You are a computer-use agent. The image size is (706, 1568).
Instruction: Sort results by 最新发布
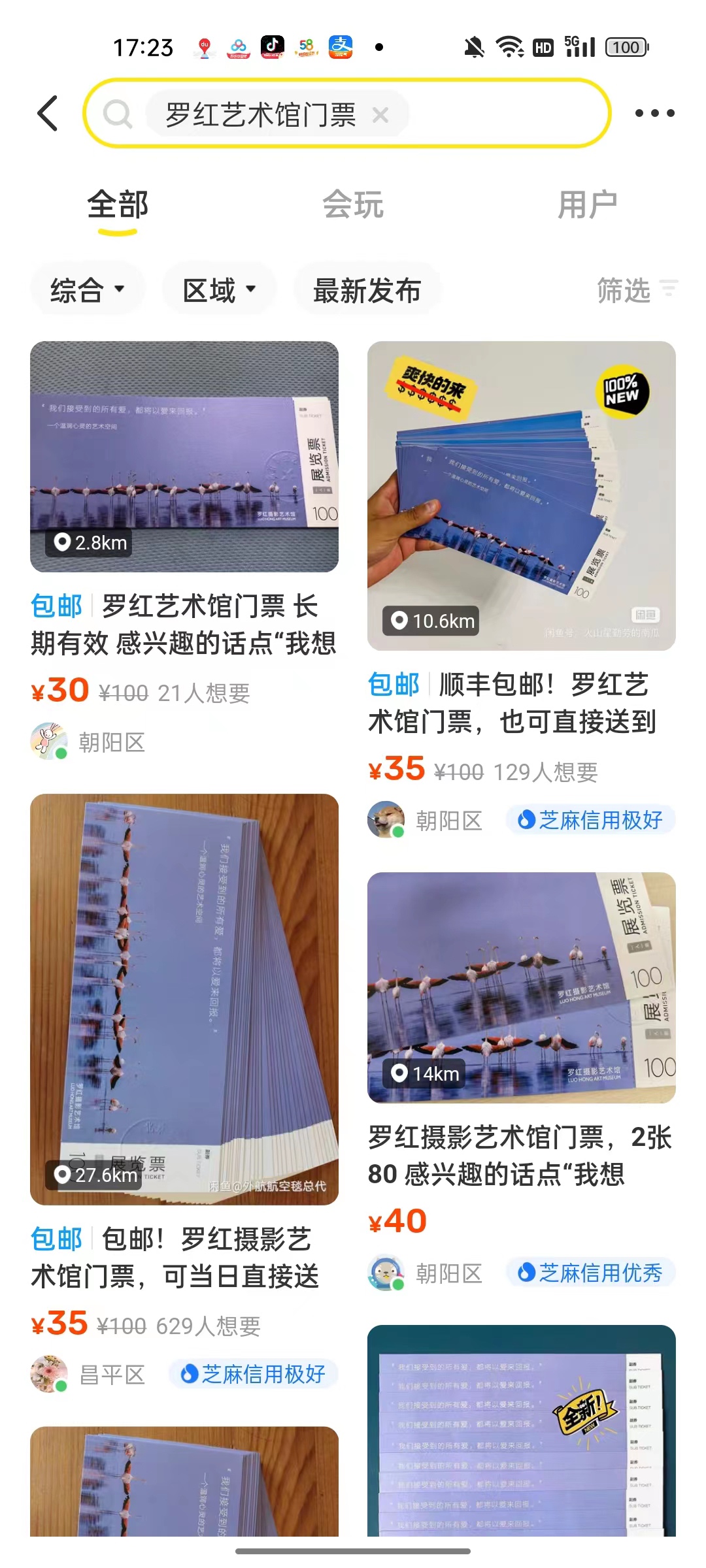(367, 289)
